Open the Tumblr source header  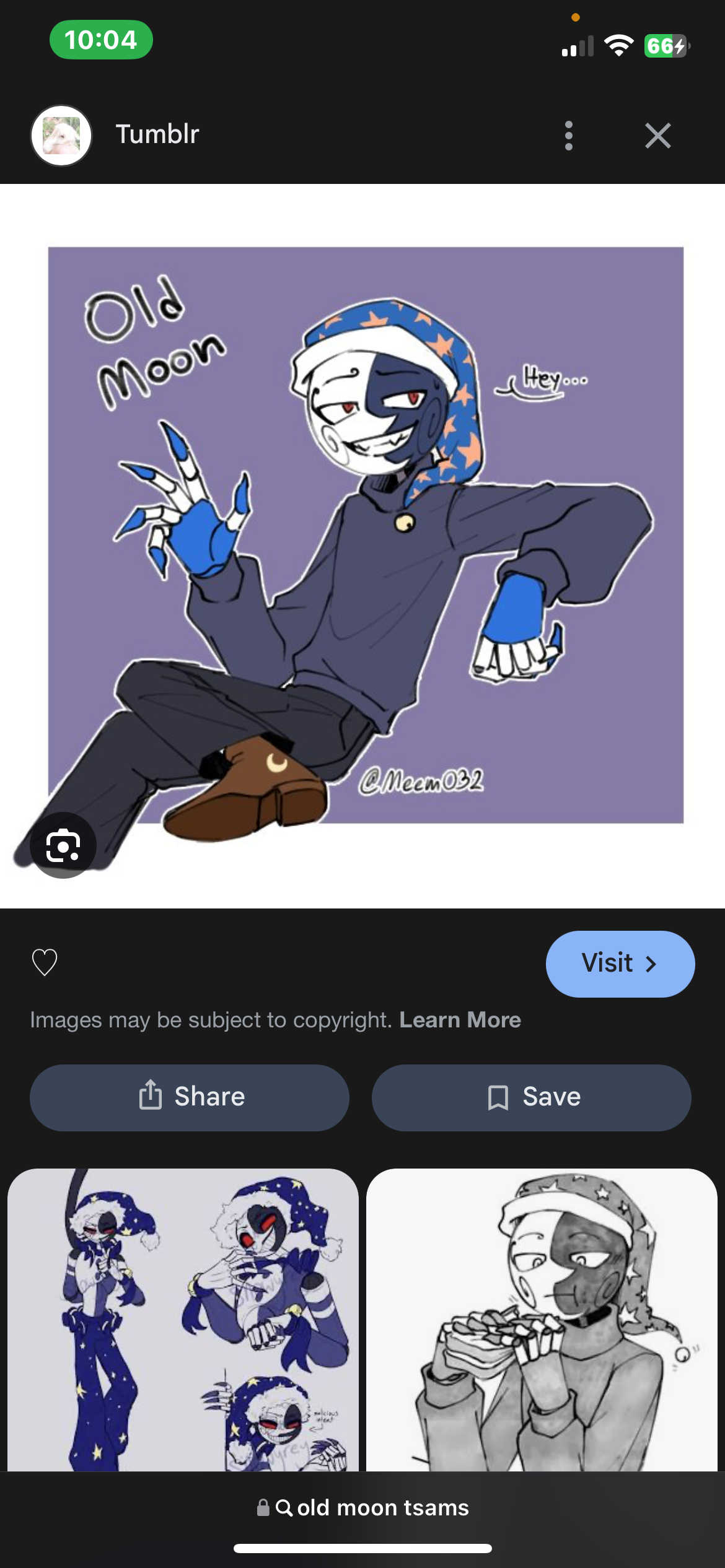[157, 134]
